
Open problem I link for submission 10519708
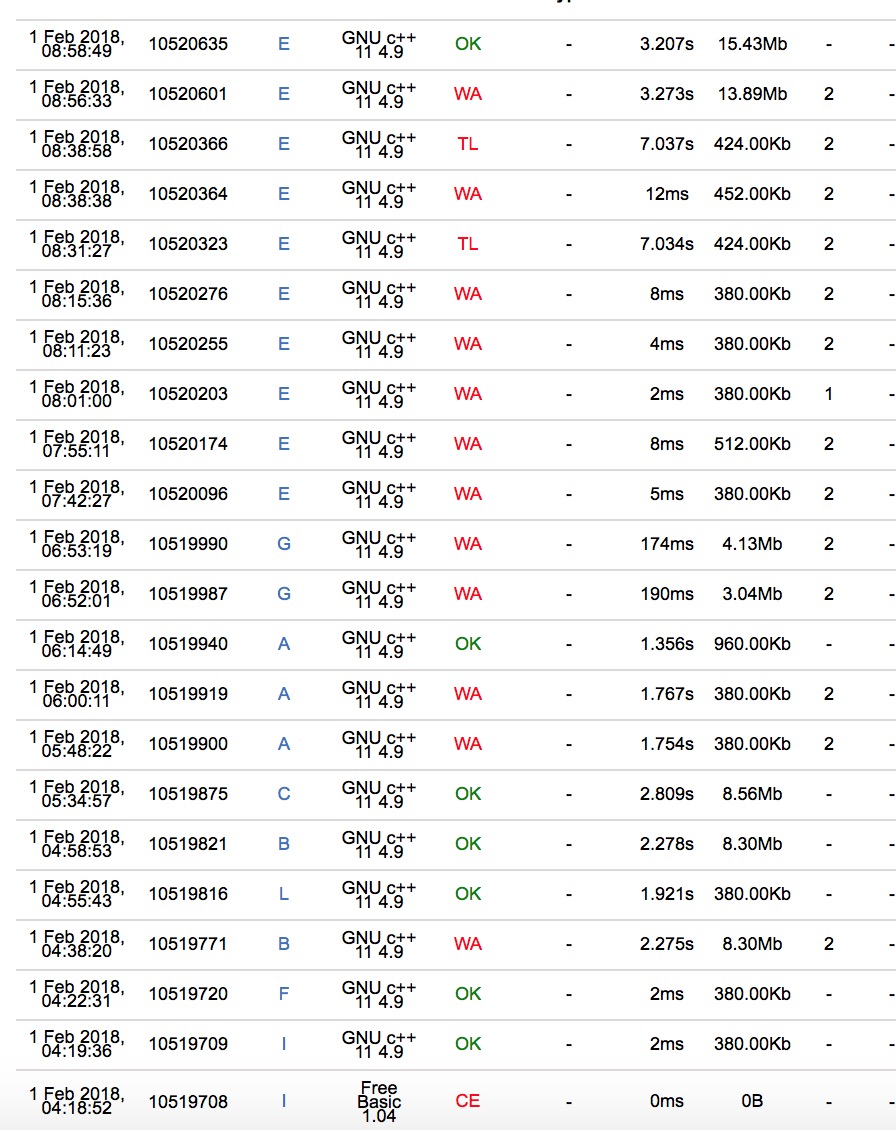[284, 1101]
